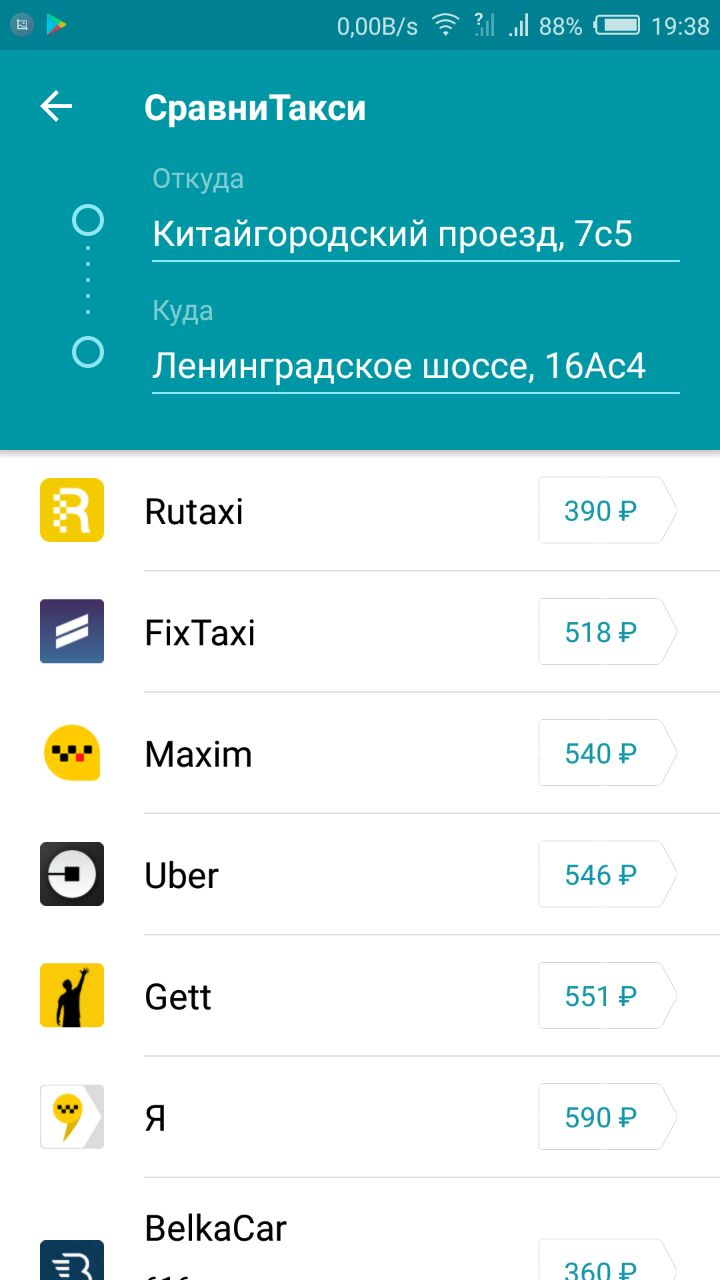Open the Rutaxi offer row
This screenshot has height=1280, width=720.
click(x=360, y=511)
